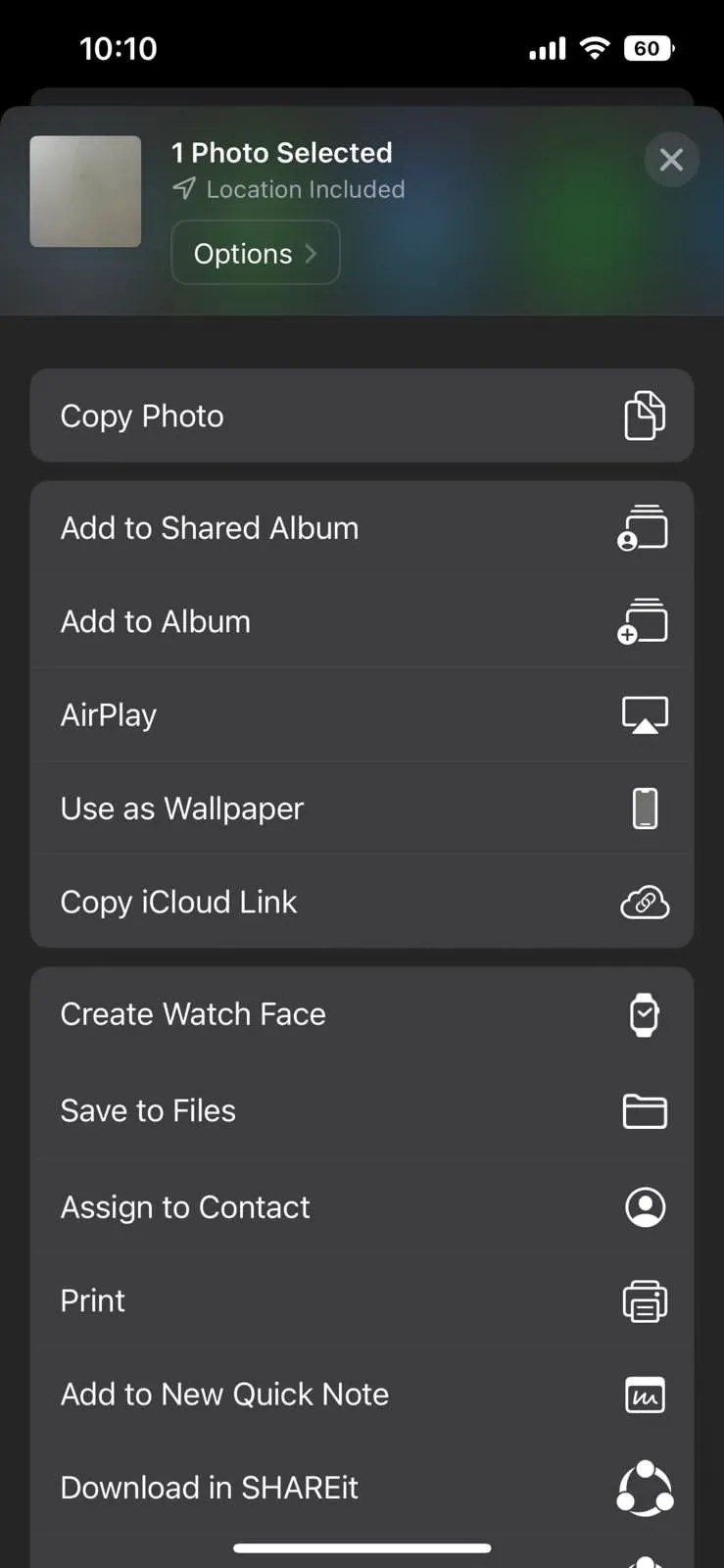This screenshot has width=724, height=1568.
Task: Tap the Add to Shared Album icon
Action: (645, 527)
